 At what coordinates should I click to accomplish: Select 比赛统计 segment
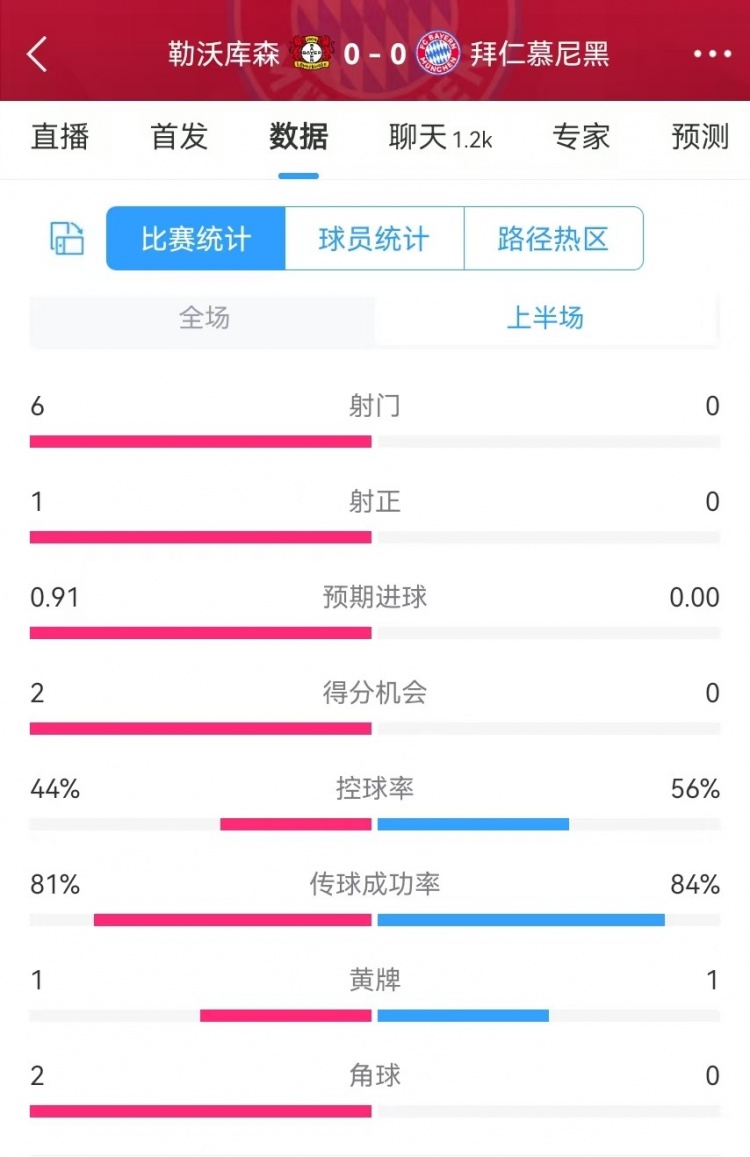(196, 239)
